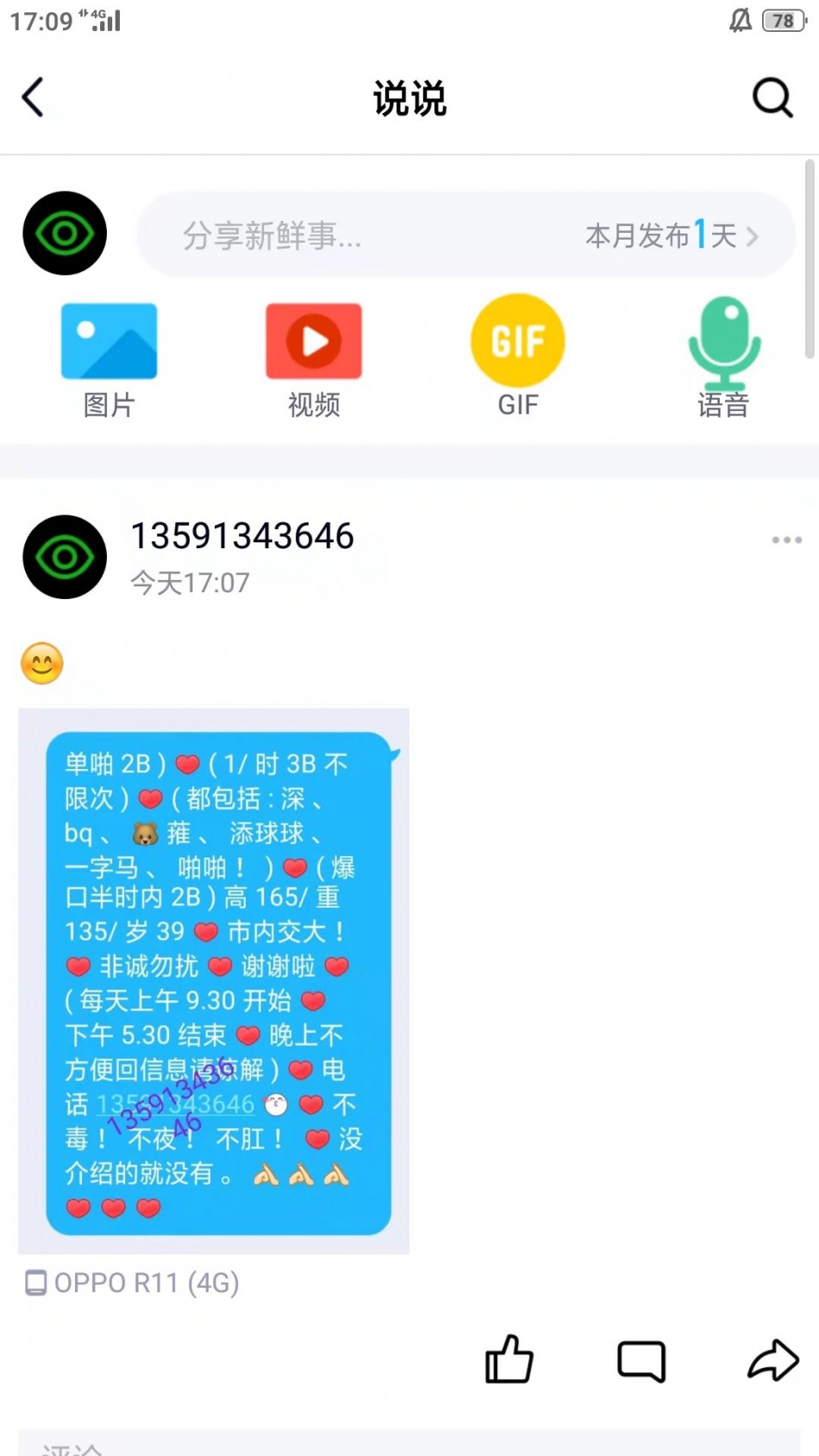Tap the 分享新鲜事 compose field
819x1456 pixels.
345,235
